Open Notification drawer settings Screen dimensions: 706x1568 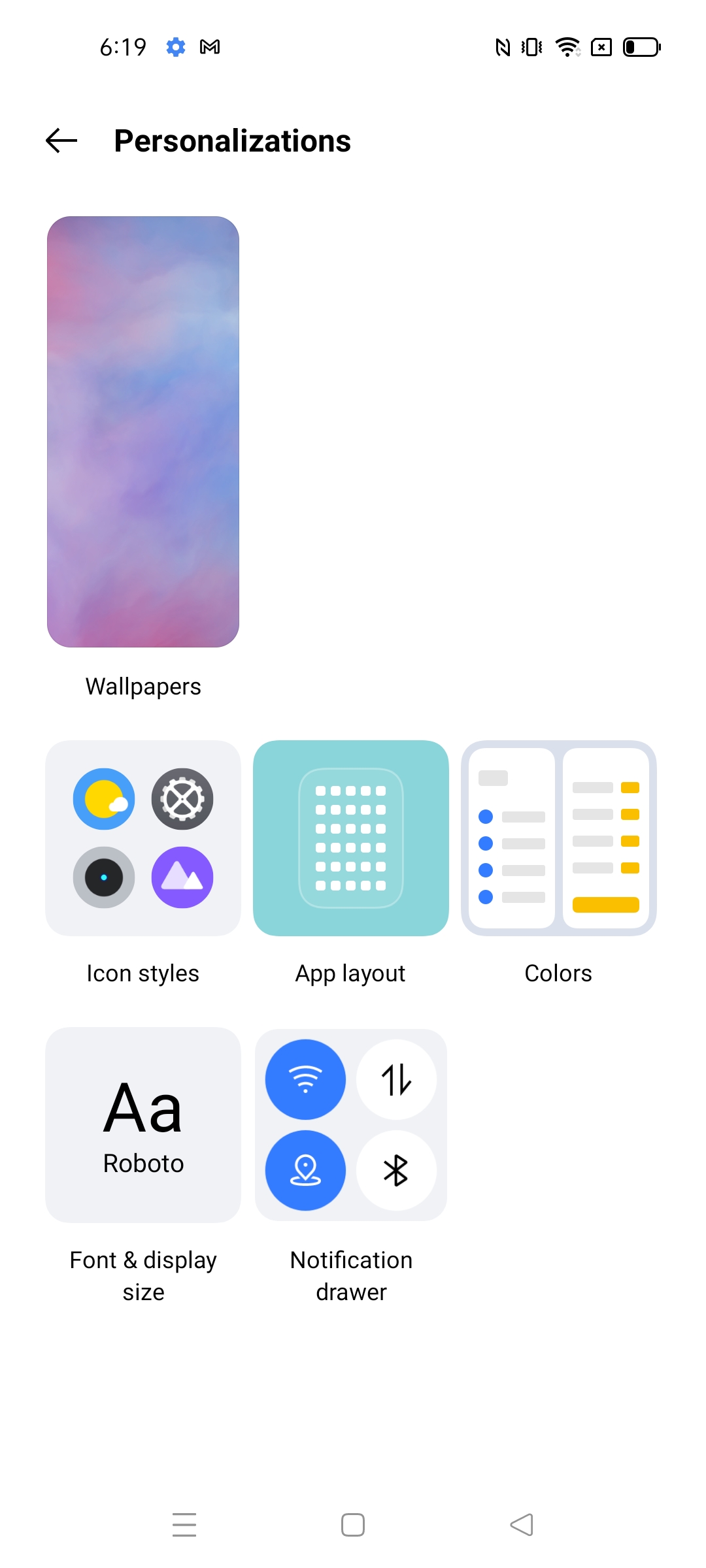click(x=351, y=1125)
